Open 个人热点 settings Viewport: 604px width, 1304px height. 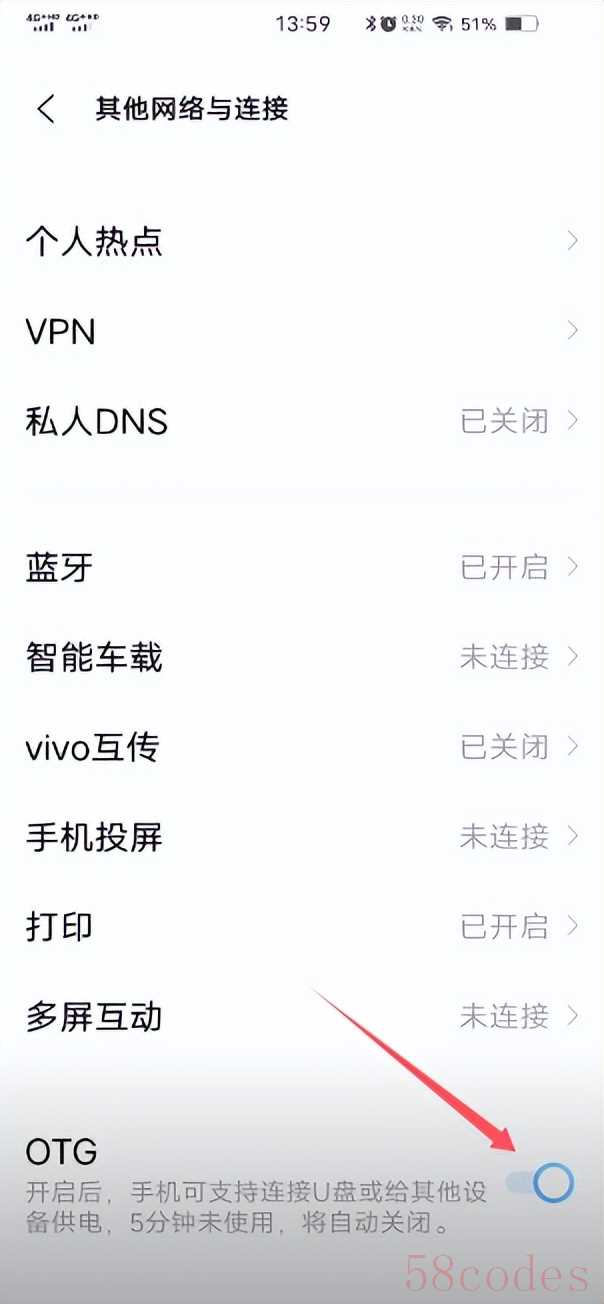[302, 241]
